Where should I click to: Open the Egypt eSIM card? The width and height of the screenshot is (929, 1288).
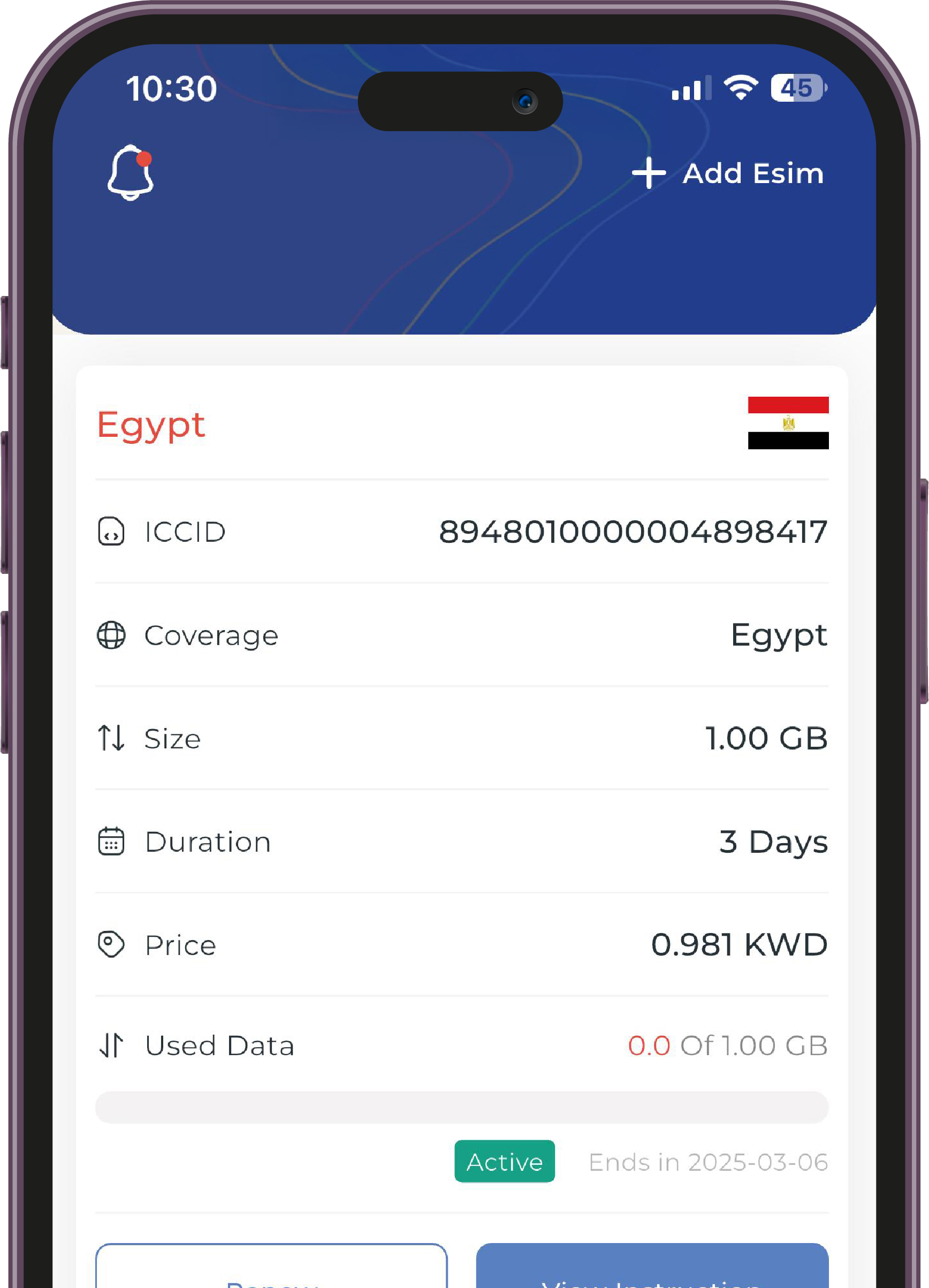click(150, 426)
